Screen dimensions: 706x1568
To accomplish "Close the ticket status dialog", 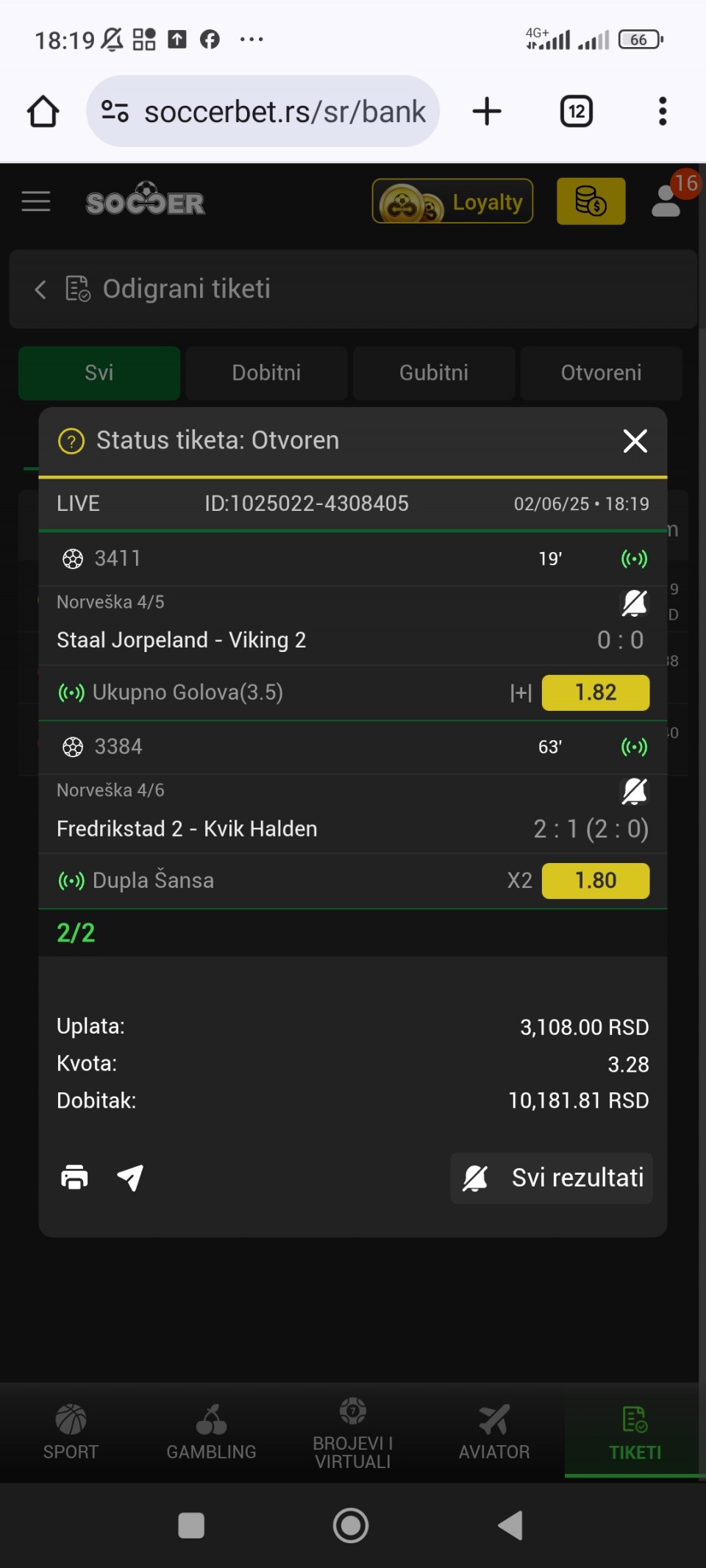I will 635,441.
